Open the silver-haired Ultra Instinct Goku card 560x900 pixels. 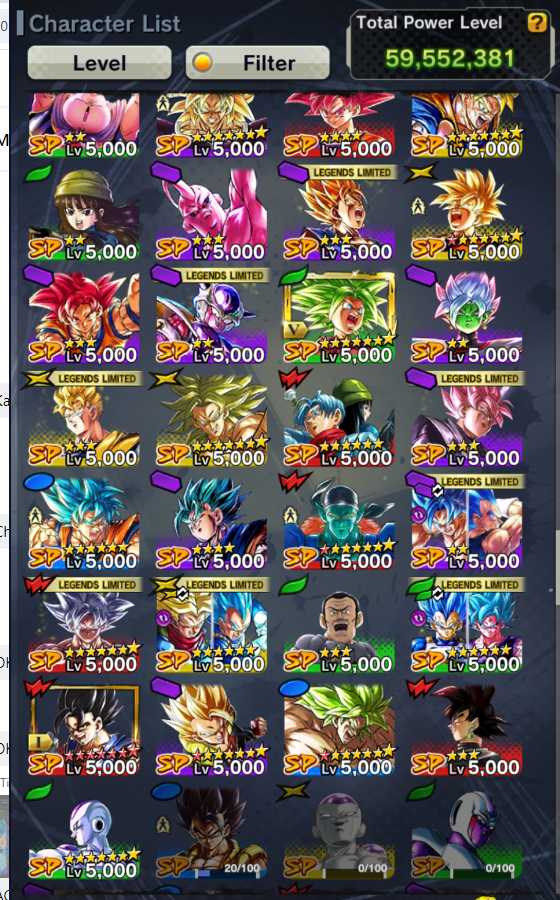tap(84, 627)
